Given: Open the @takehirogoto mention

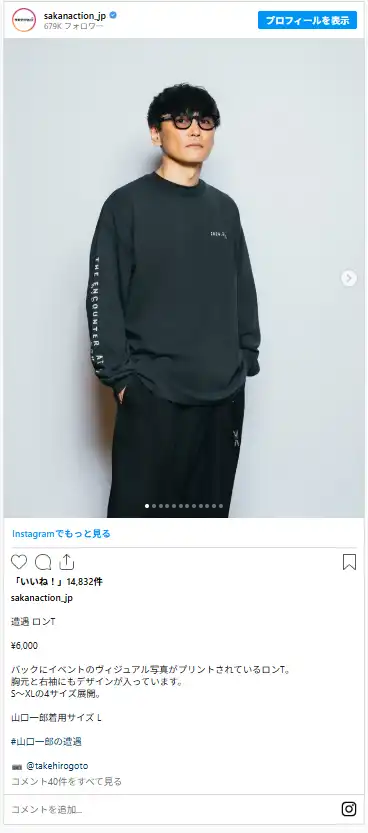Looking at the screenshot, I should [57, 766].
